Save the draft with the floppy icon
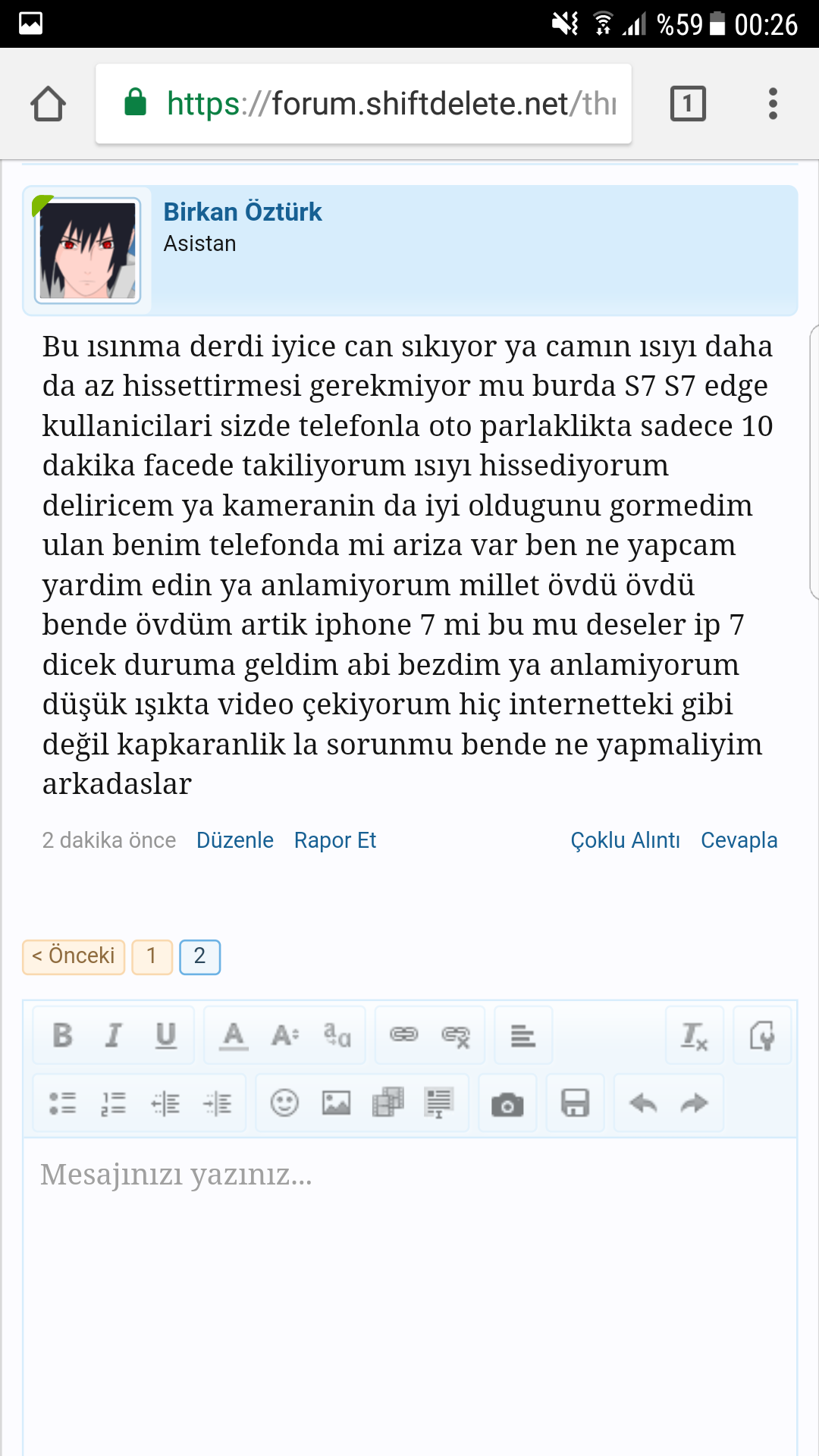Image resolution: width=819 pixels, height=1456 pixels. coord(575,1103)
